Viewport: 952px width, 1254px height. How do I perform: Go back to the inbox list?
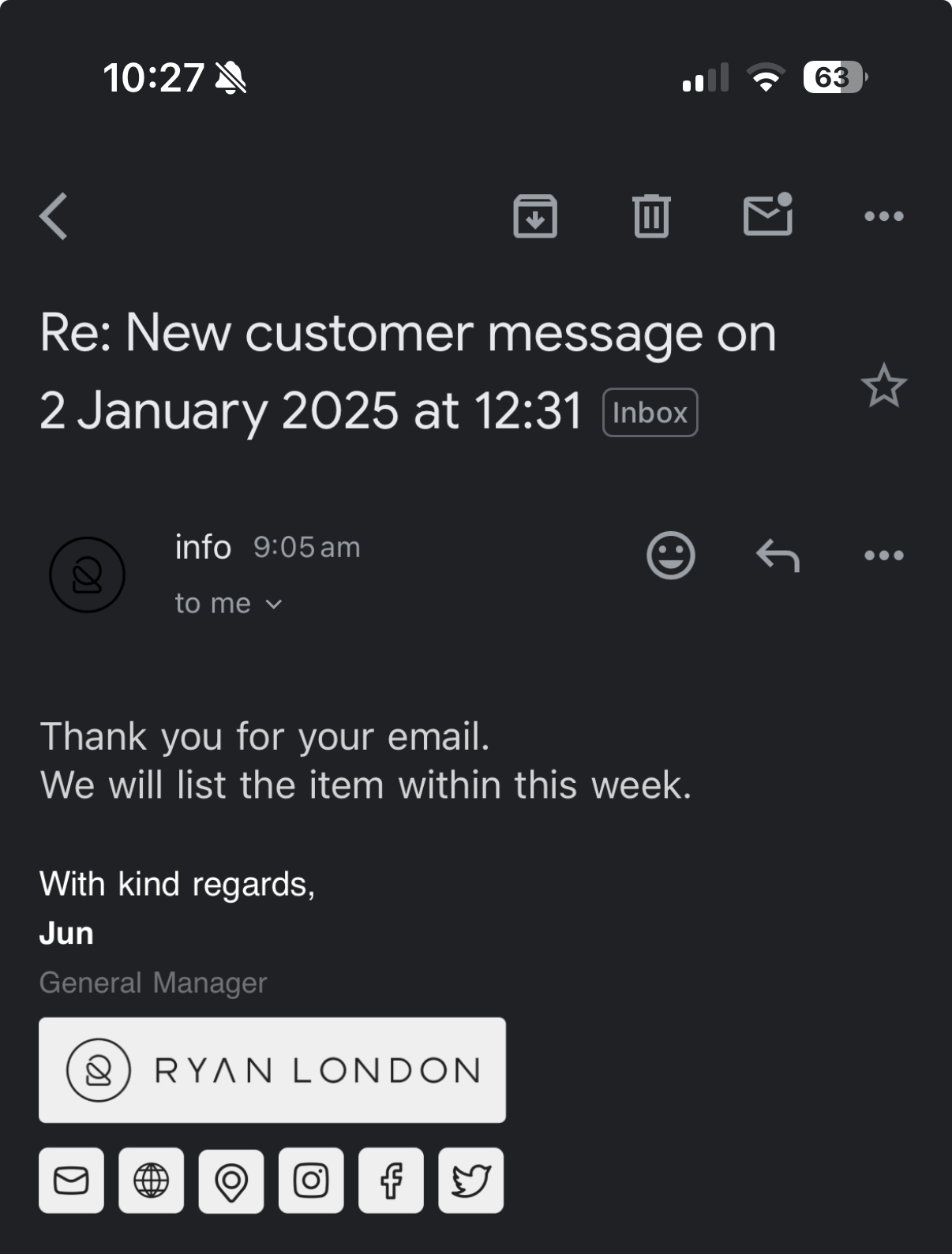pyautogui.click(x=54, y=216)
